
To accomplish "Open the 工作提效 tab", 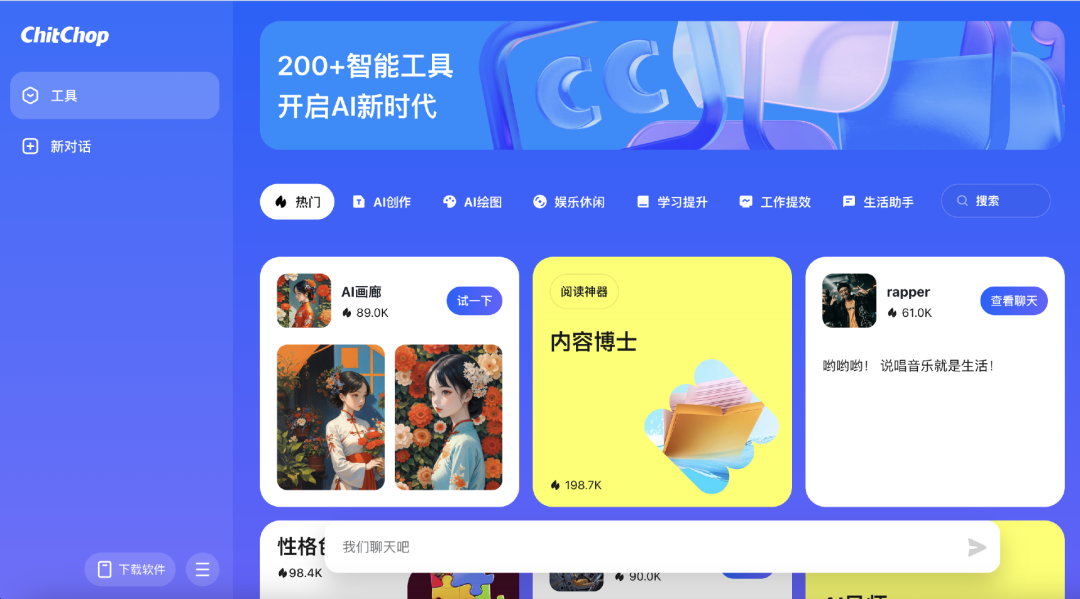I will pyautogui.click(x=775, y=202).
